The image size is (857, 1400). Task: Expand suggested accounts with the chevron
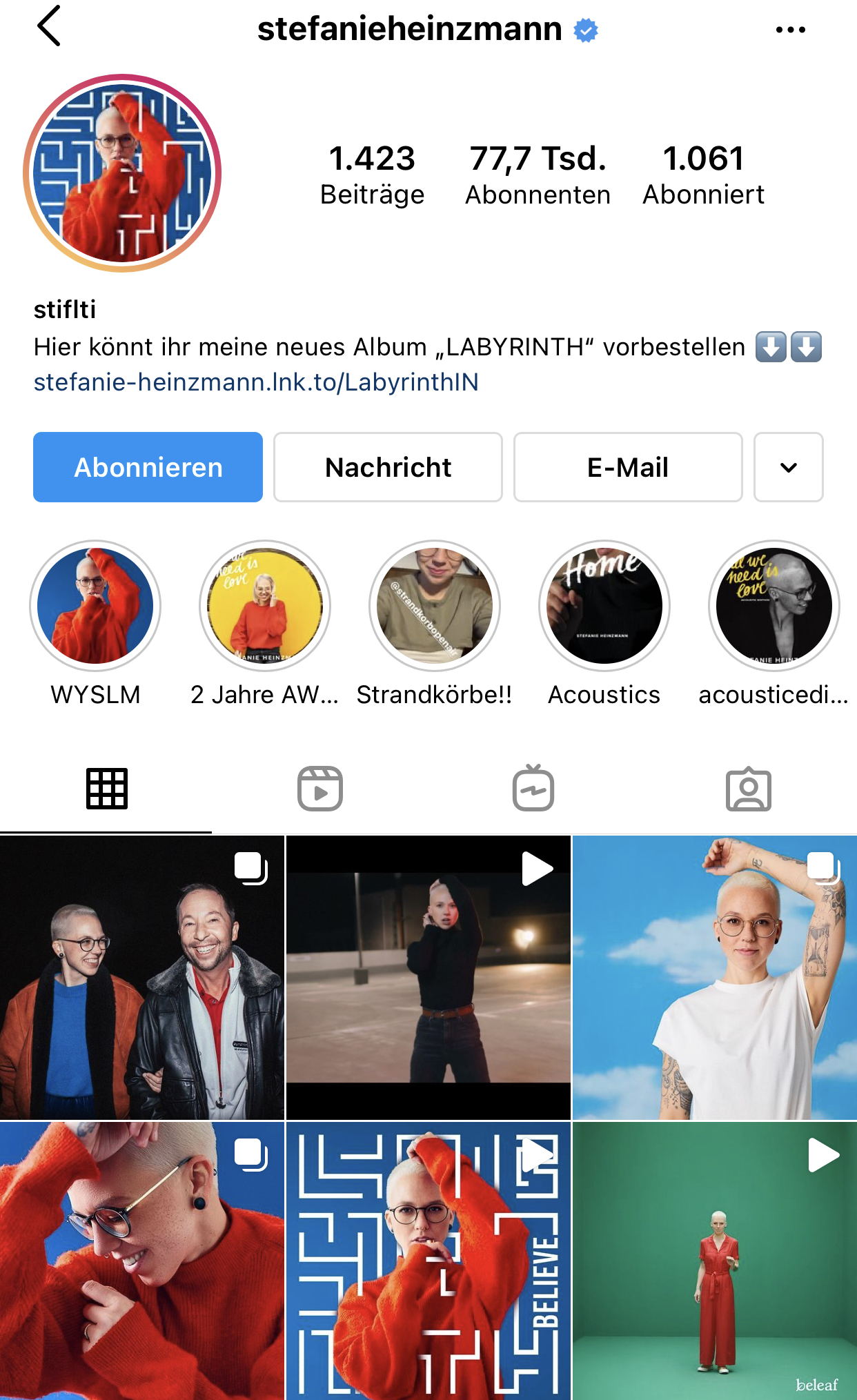coord(788,467)
